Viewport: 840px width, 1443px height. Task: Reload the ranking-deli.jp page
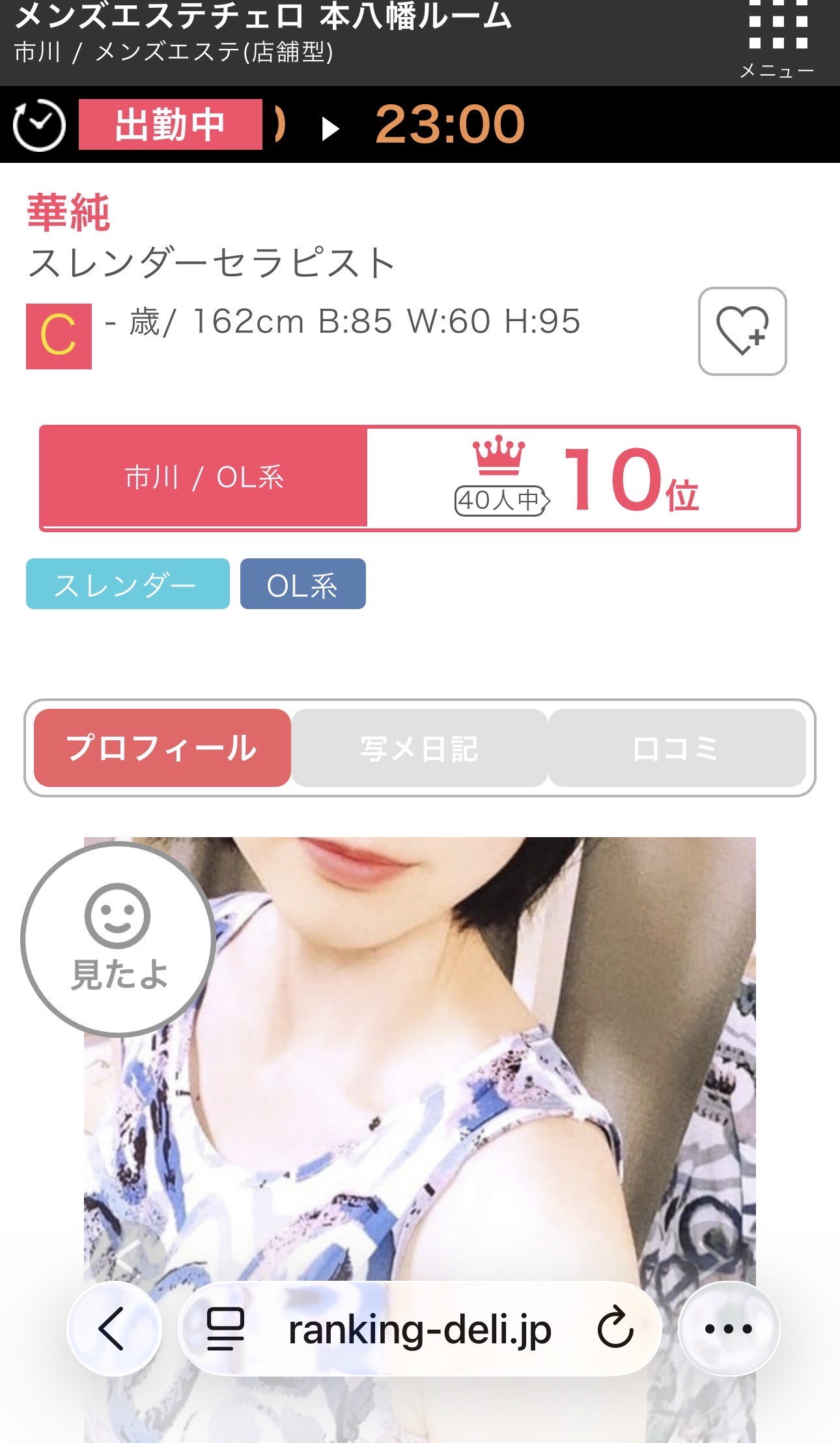pos(615,1328)
